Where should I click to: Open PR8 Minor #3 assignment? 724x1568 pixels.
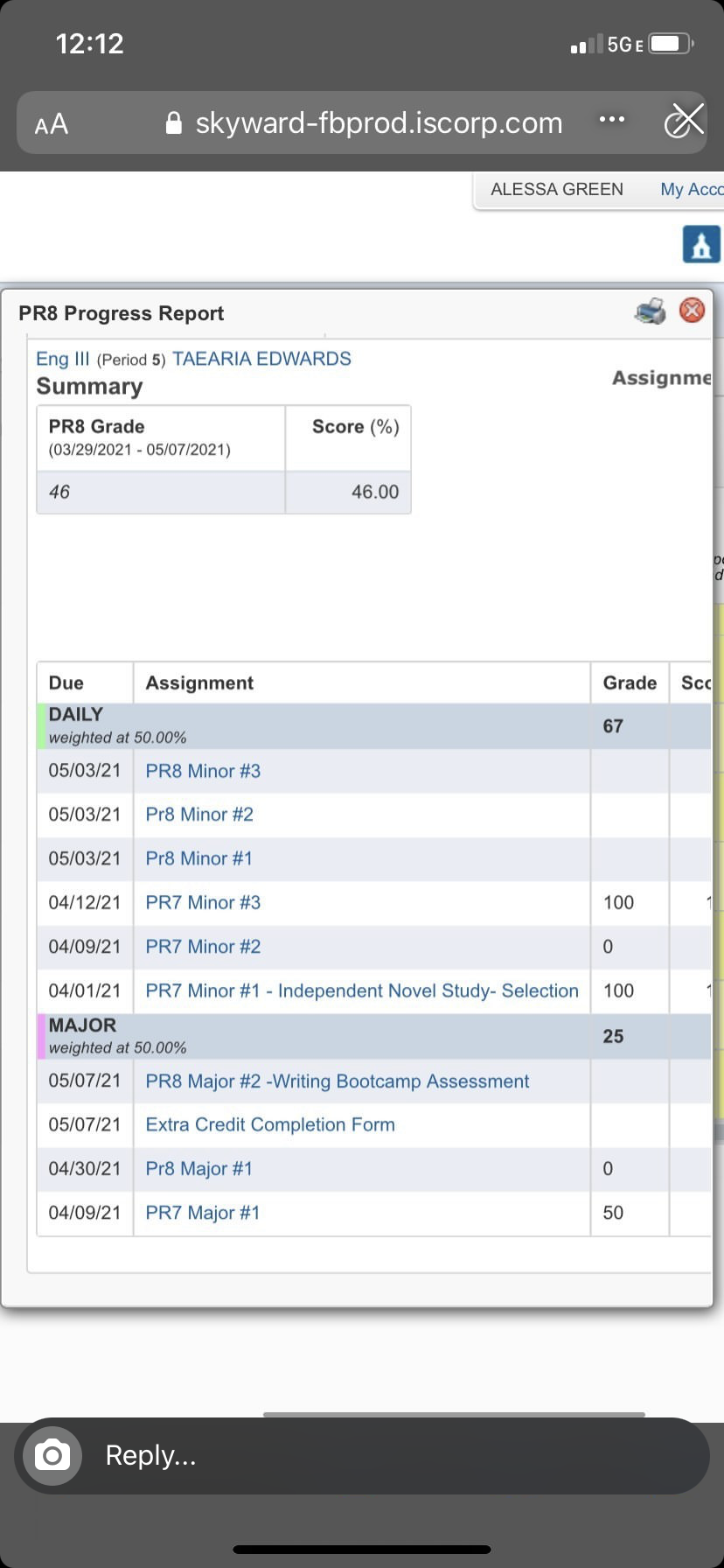click(203, 771)
